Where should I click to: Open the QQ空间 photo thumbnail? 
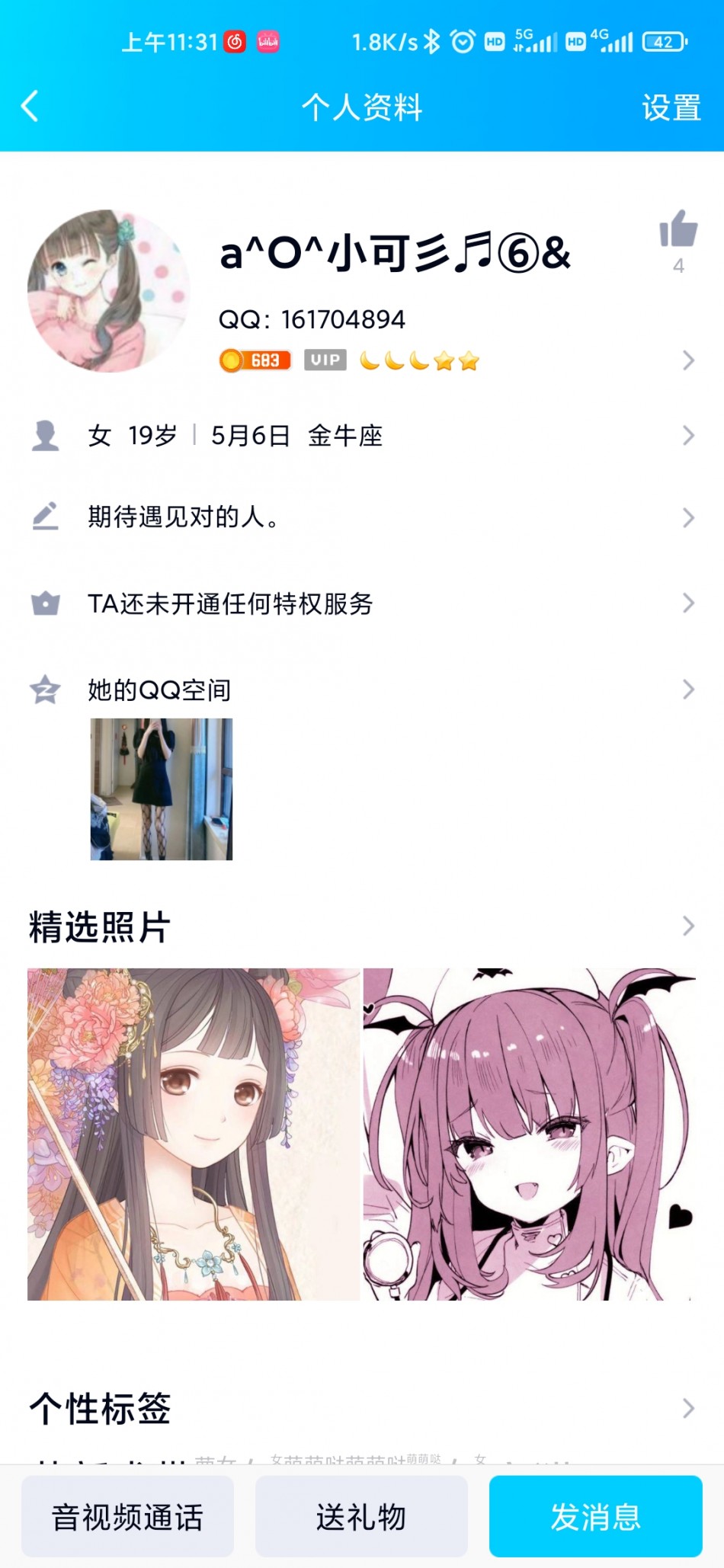click(162, 789)
